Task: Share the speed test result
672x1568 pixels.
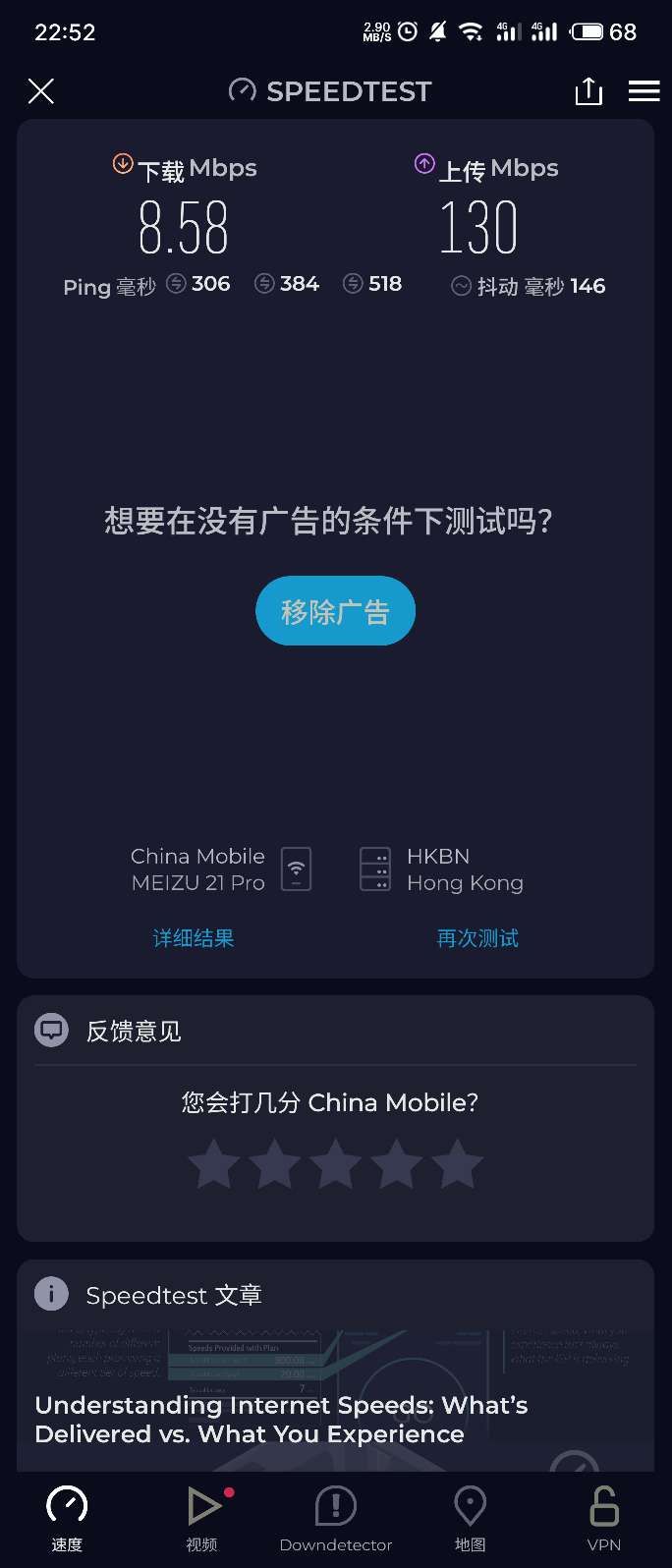Action: (x=588, y=91)
